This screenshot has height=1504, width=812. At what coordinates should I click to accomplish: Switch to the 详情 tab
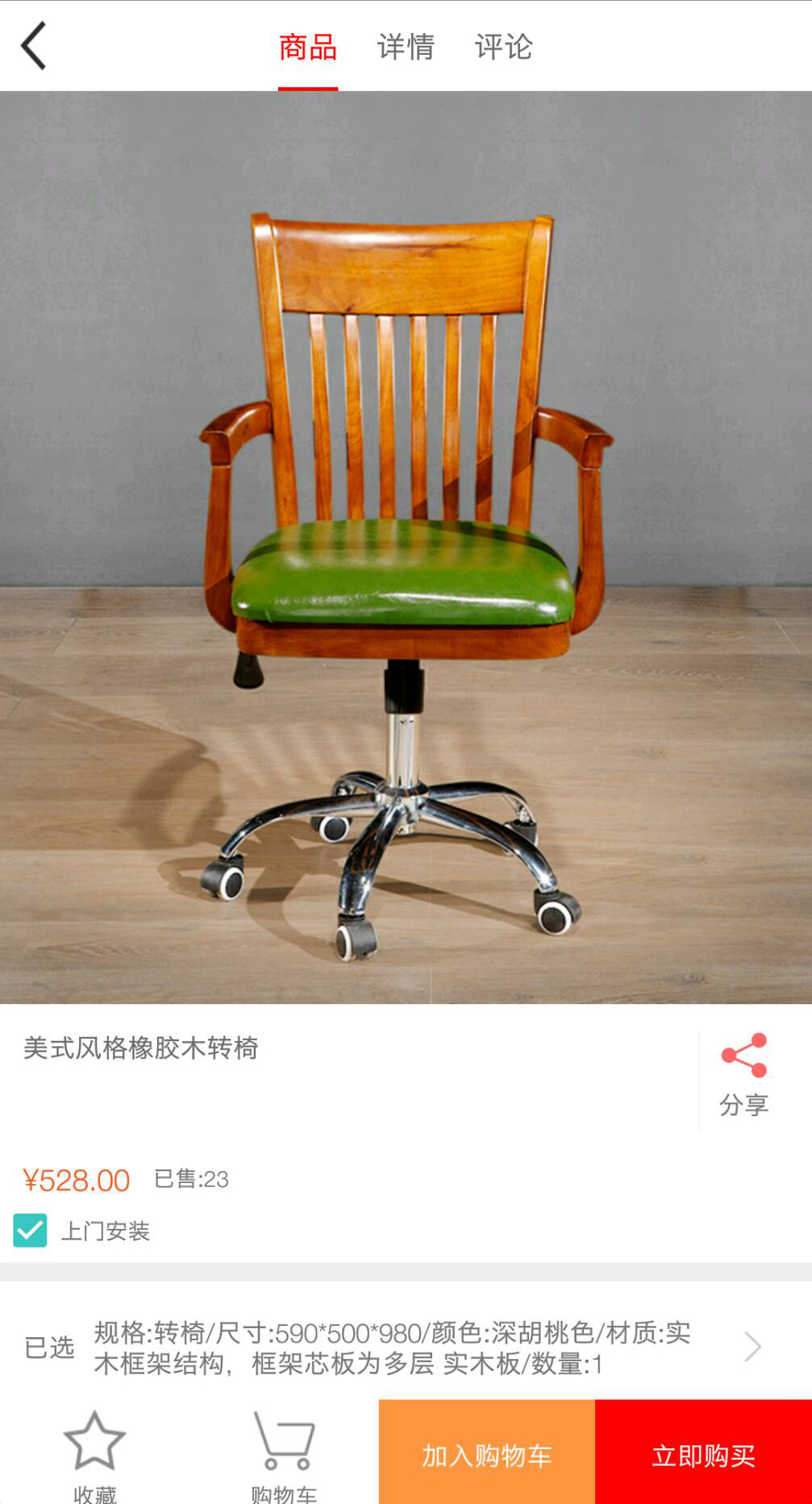coord(406,47)
